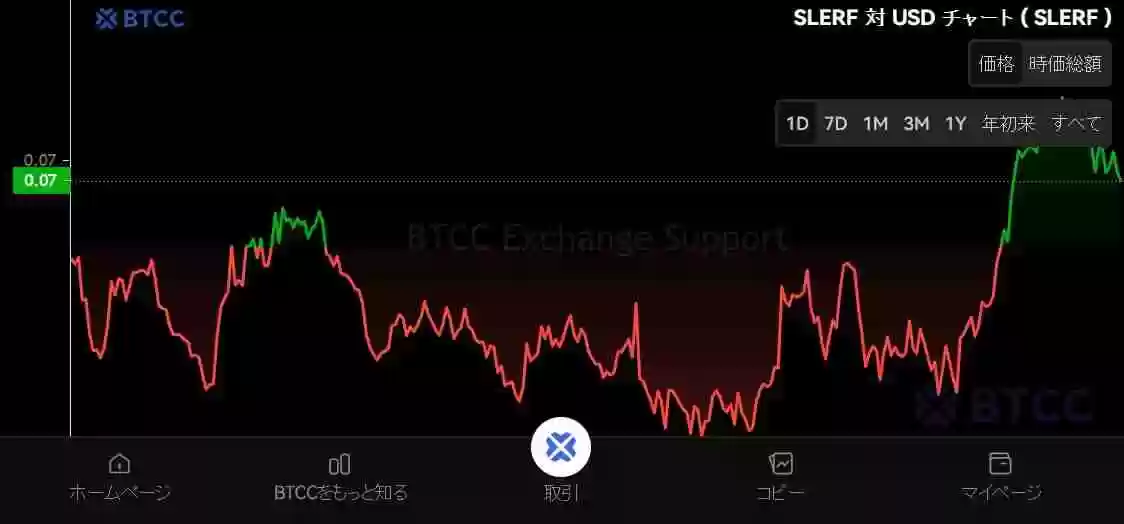This screenshot has height=524, width=1124.
Task: Open the マイページ tab
Action: 1000,476
